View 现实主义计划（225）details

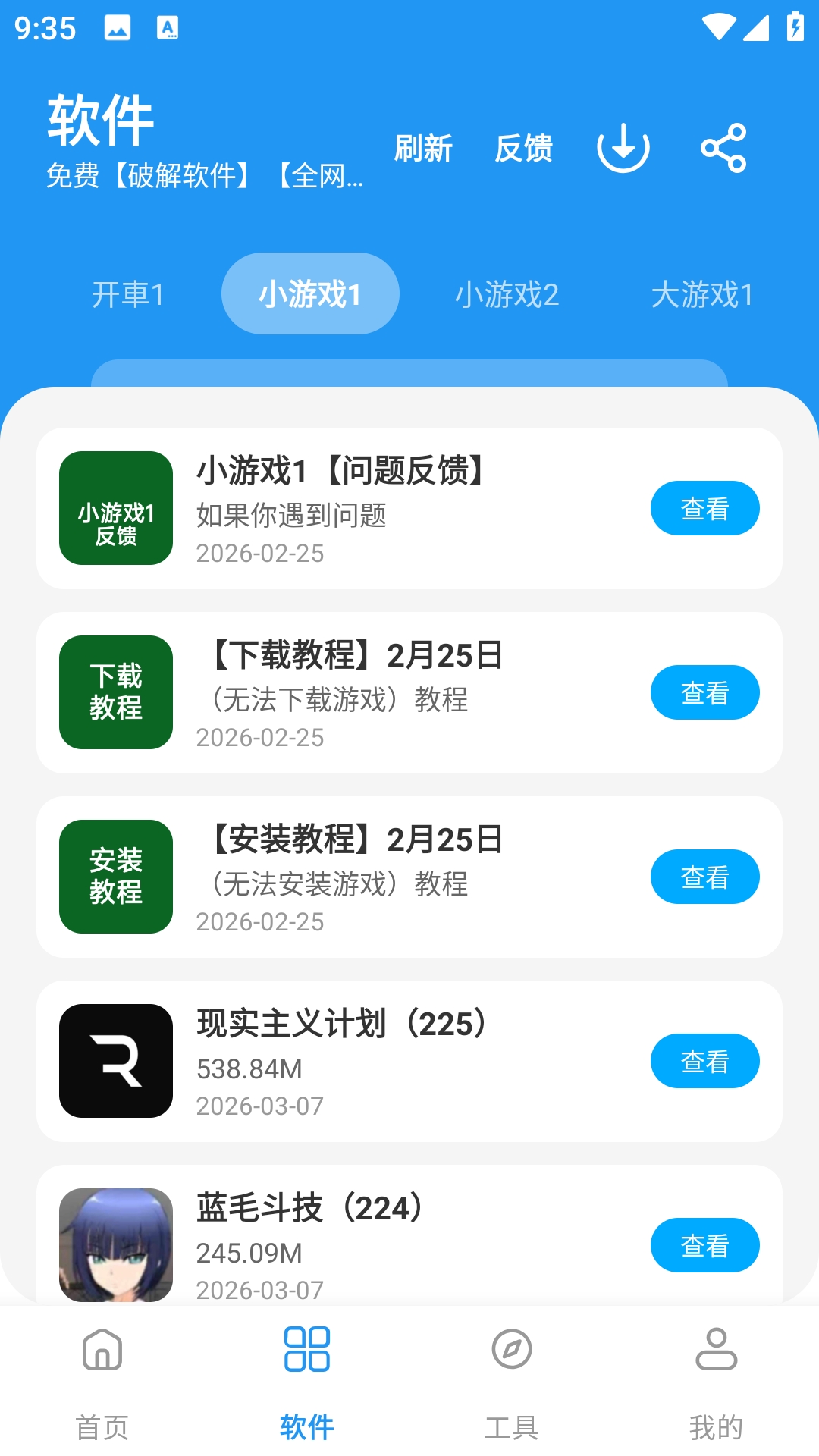pos(704,1061)
